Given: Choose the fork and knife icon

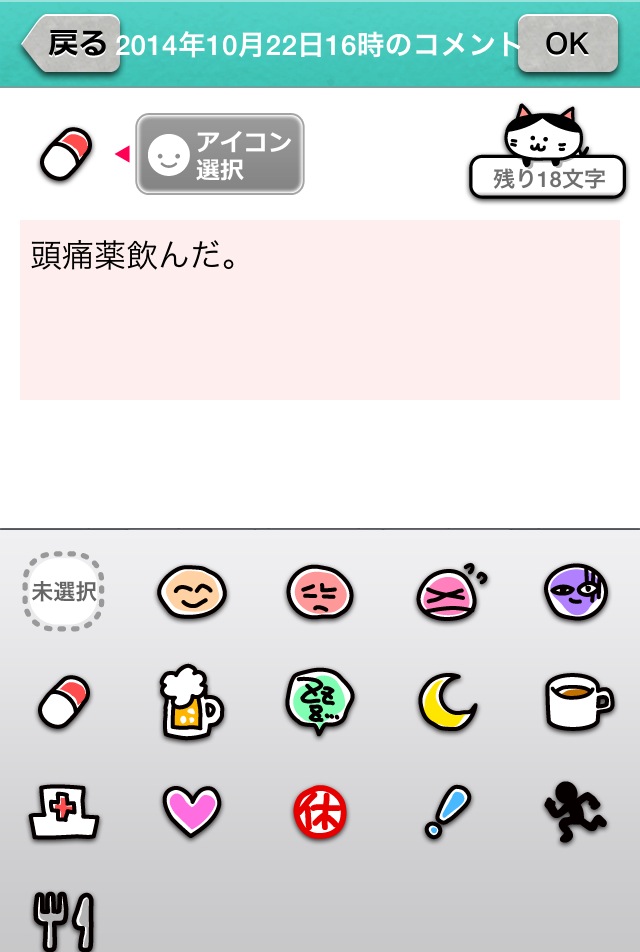Looking at the screenshot, I should pyautogui.click(x=63, y=920).
